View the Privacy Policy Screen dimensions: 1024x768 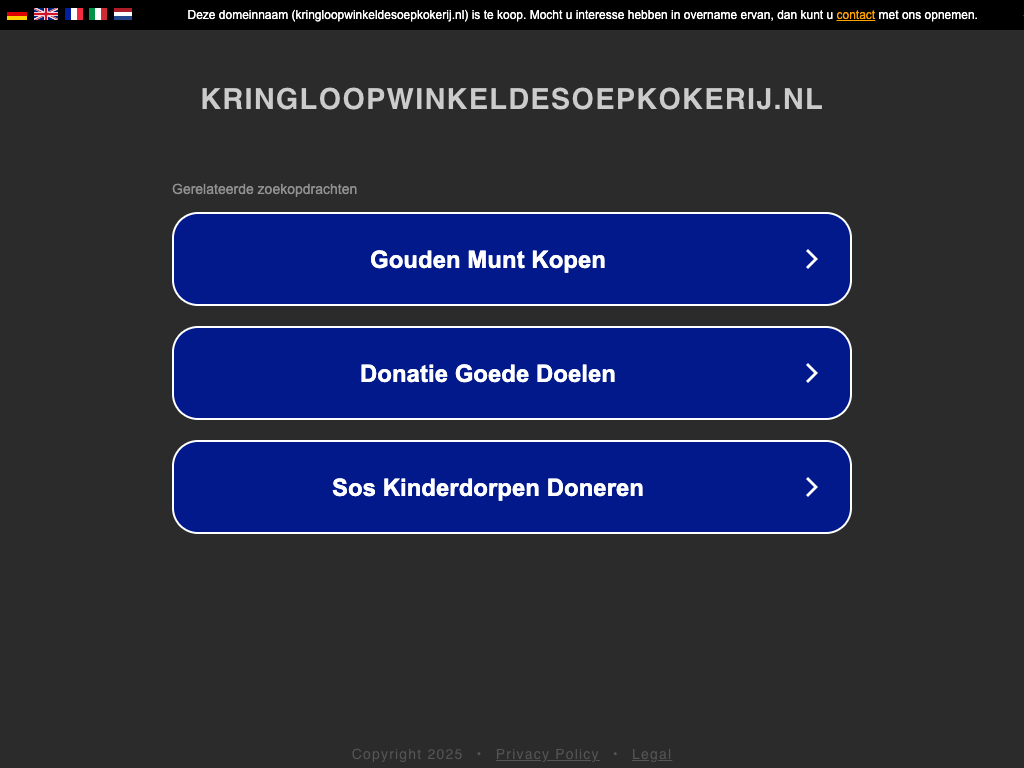tap(547, 754)
